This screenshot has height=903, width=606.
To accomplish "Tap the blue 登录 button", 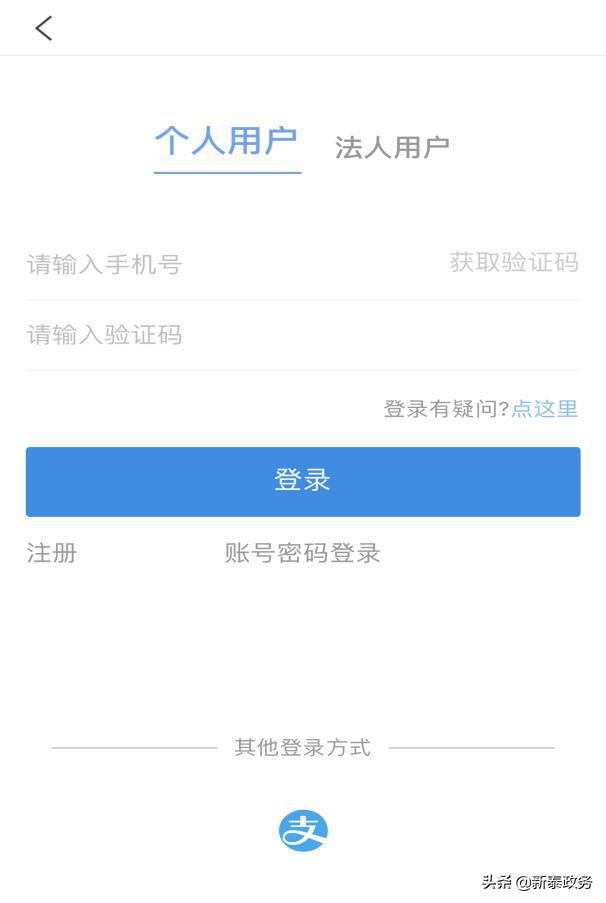I will coord(303,481).
